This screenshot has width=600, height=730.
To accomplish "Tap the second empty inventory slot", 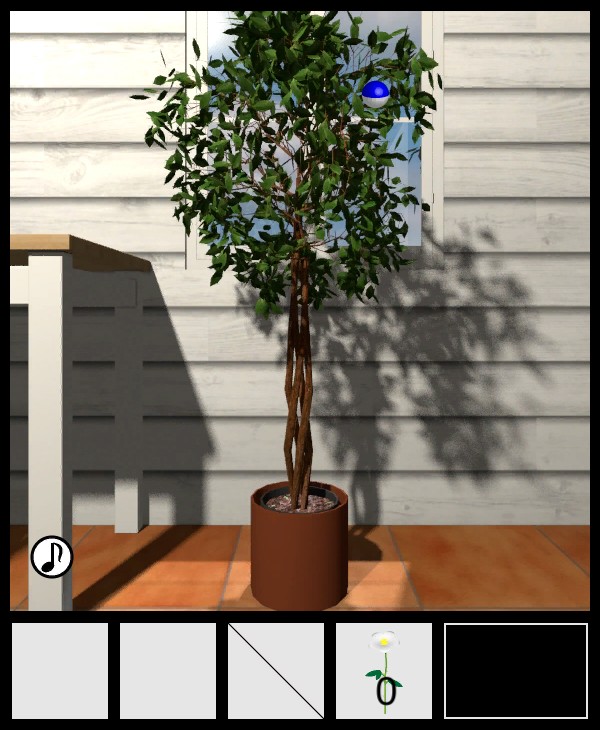I will 168,670.
